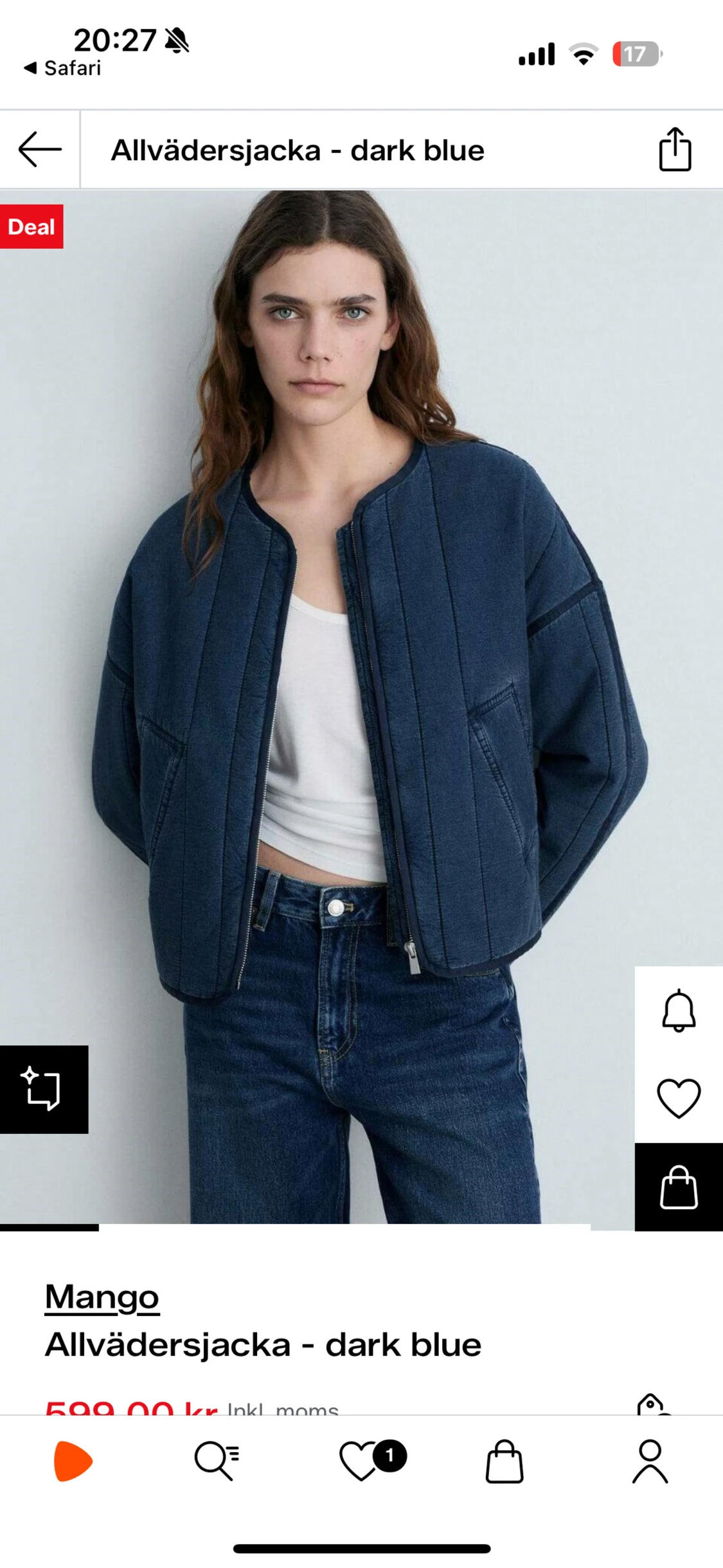Add the jacket to your wishlist
The image size is (723, 1568).
pos(679,1099)
